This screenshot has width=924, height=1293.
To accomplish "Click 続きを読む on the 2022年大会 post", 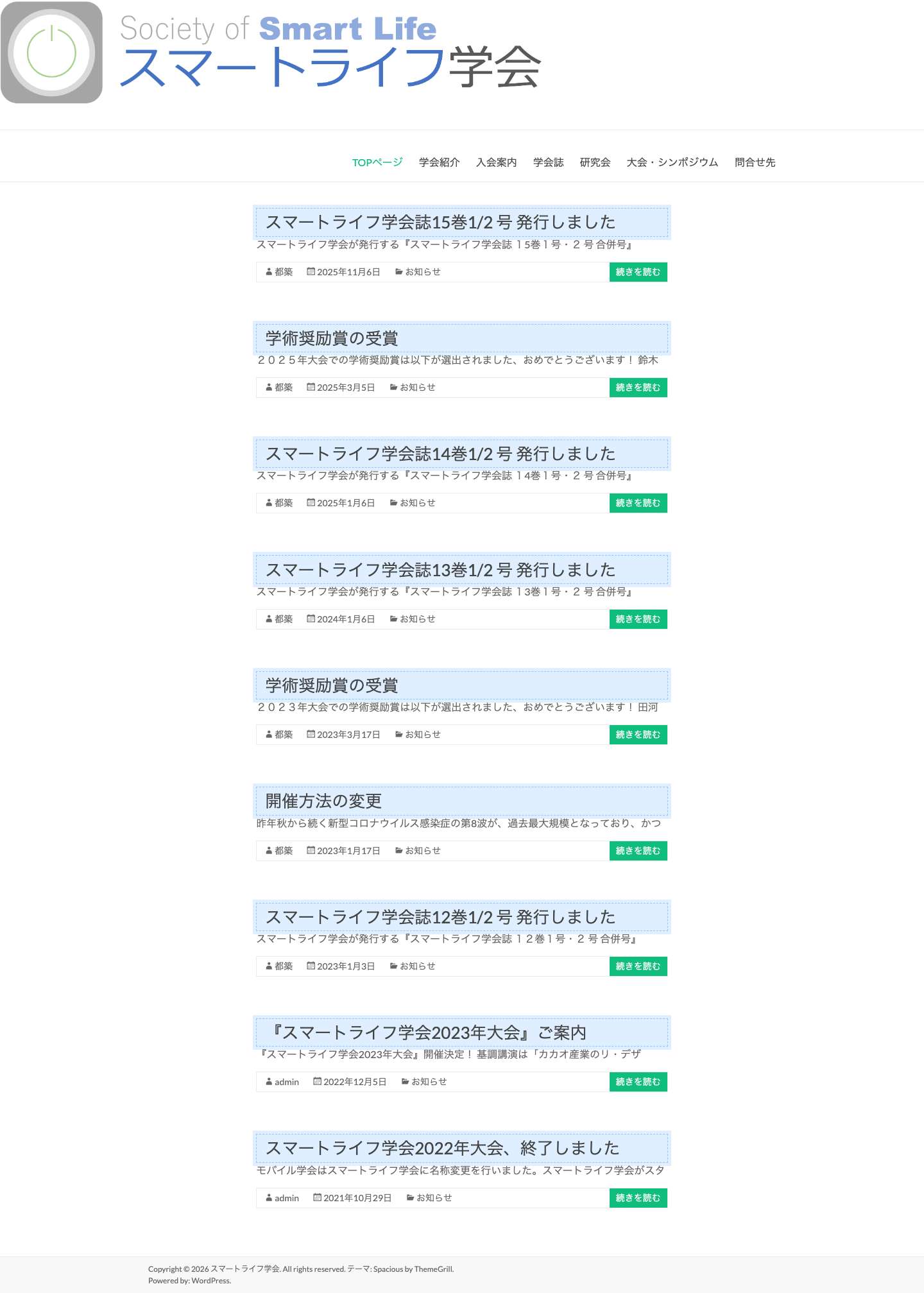I will [638, 1198].
